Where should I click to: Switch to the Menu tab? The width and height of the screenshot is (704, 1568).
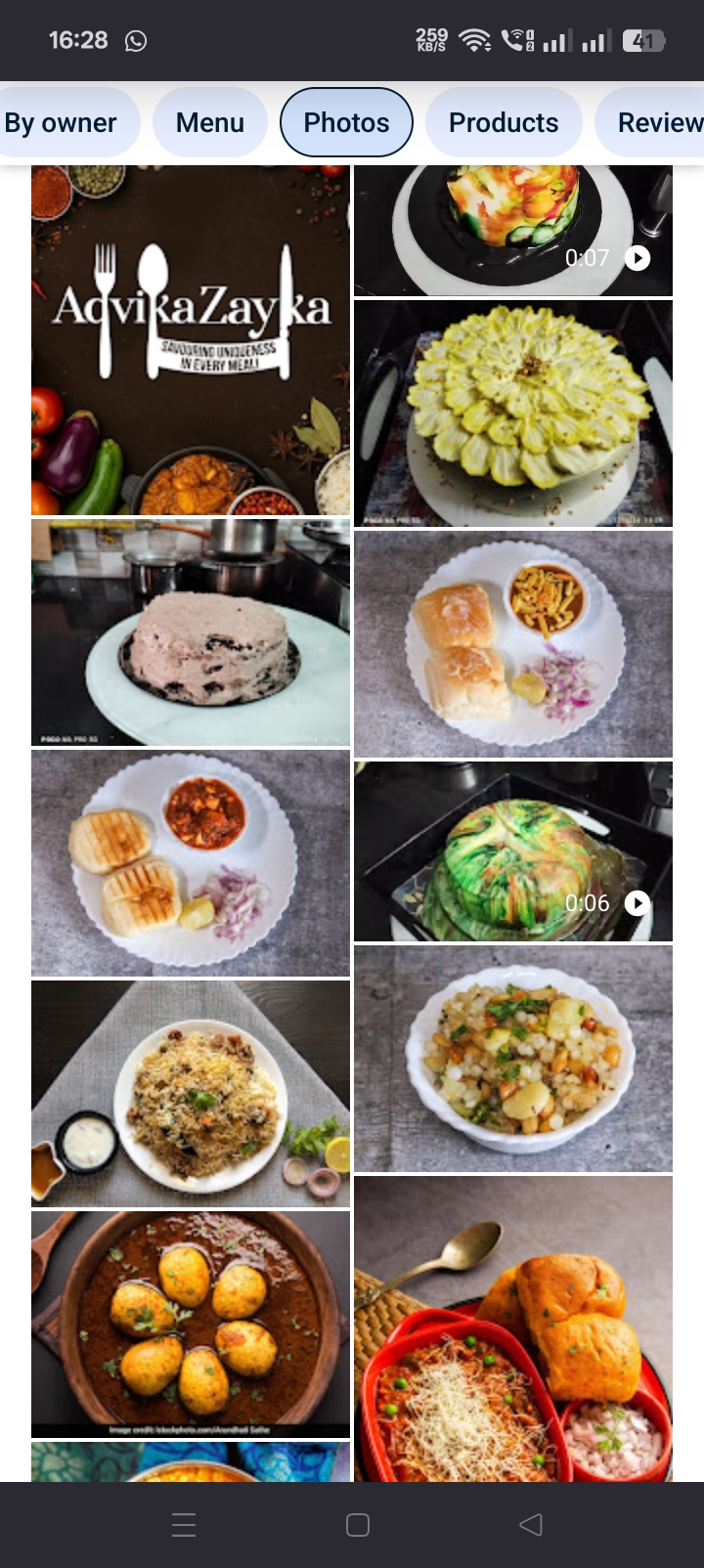(x=209, y=122)
